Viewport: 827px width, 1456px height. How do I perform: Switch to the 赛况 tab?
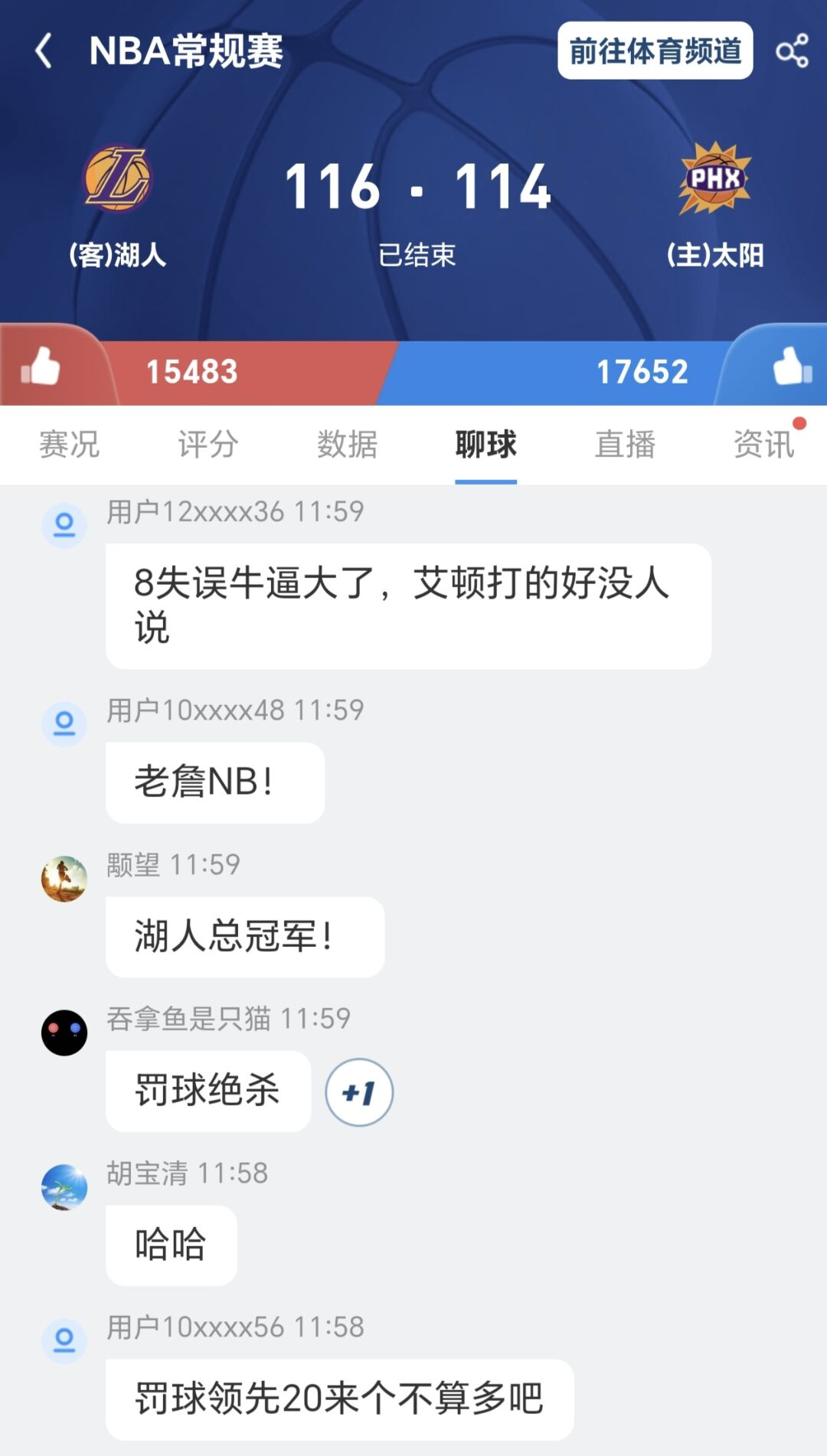(x=67, y=445)
